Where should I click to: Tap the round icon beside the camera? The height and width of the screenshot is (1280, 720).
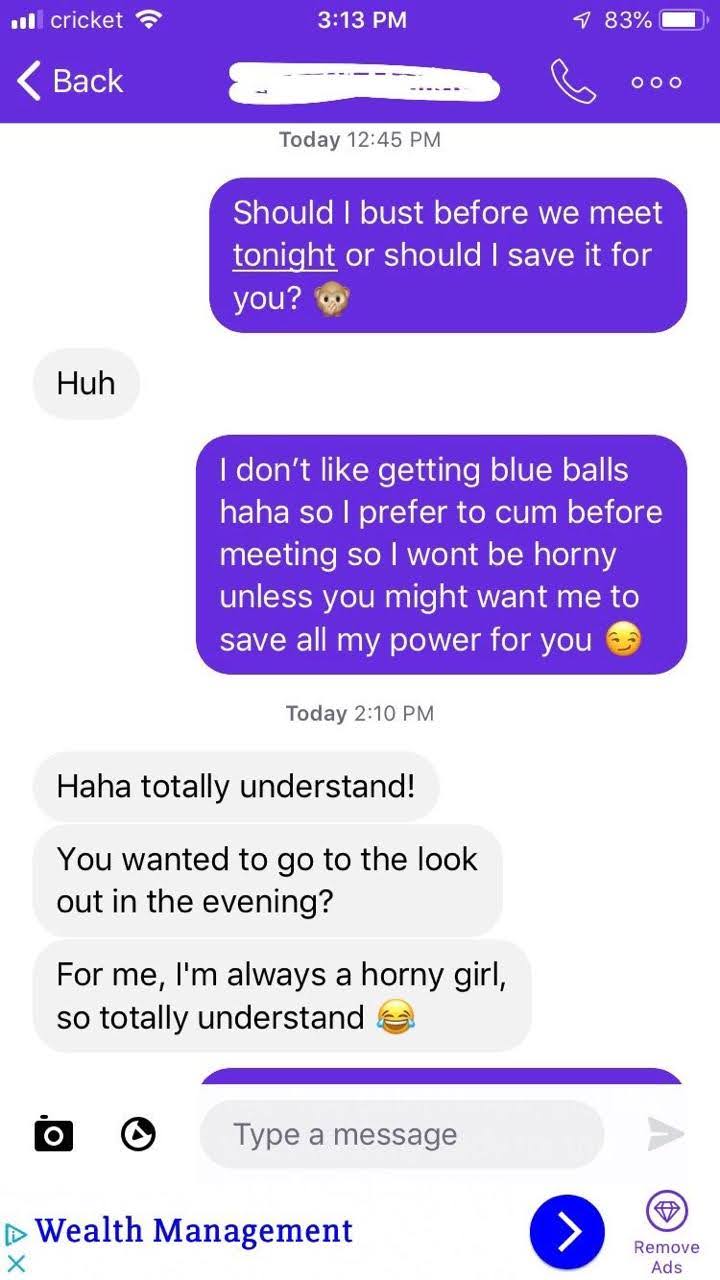138,1134
